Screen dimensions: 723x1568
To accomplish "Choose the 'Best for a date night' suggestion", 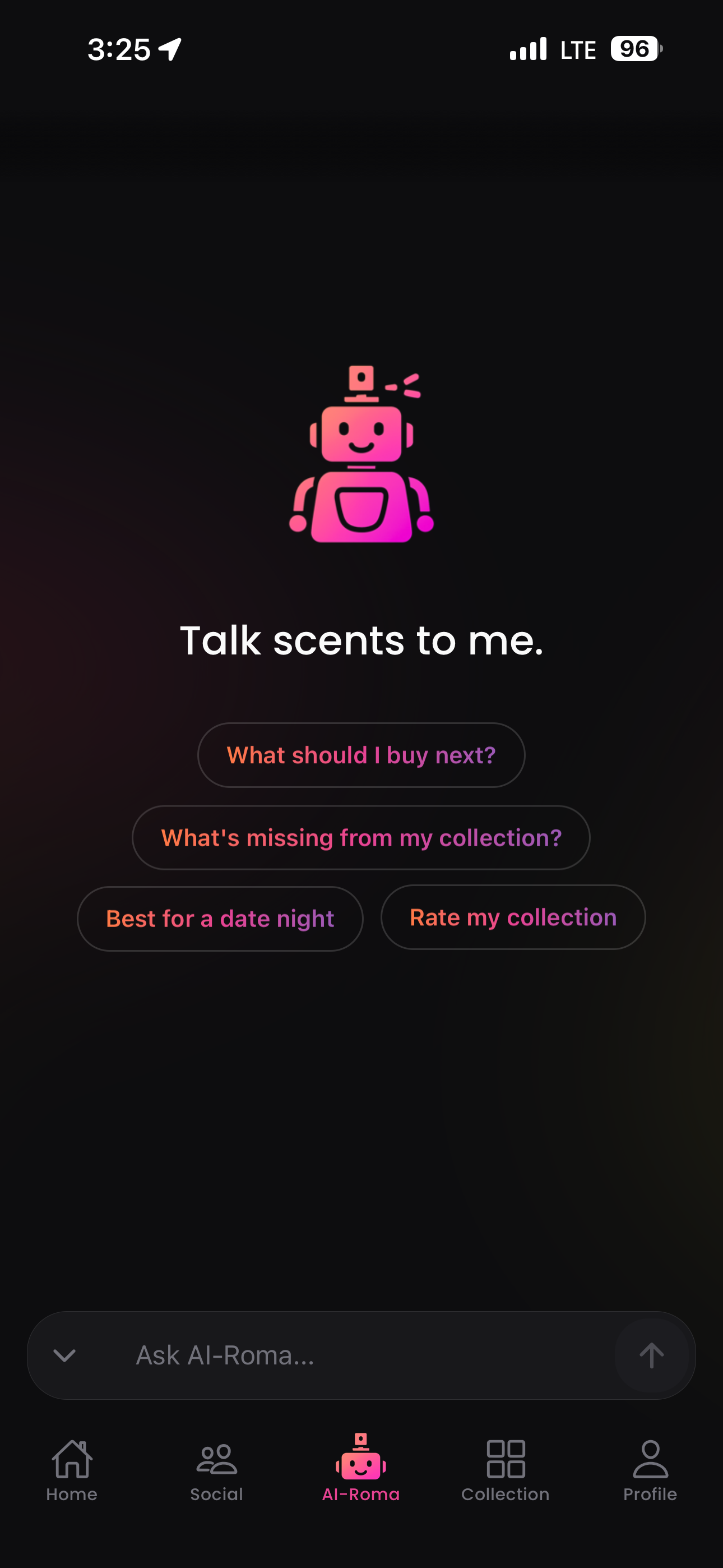I will (220, 919).
